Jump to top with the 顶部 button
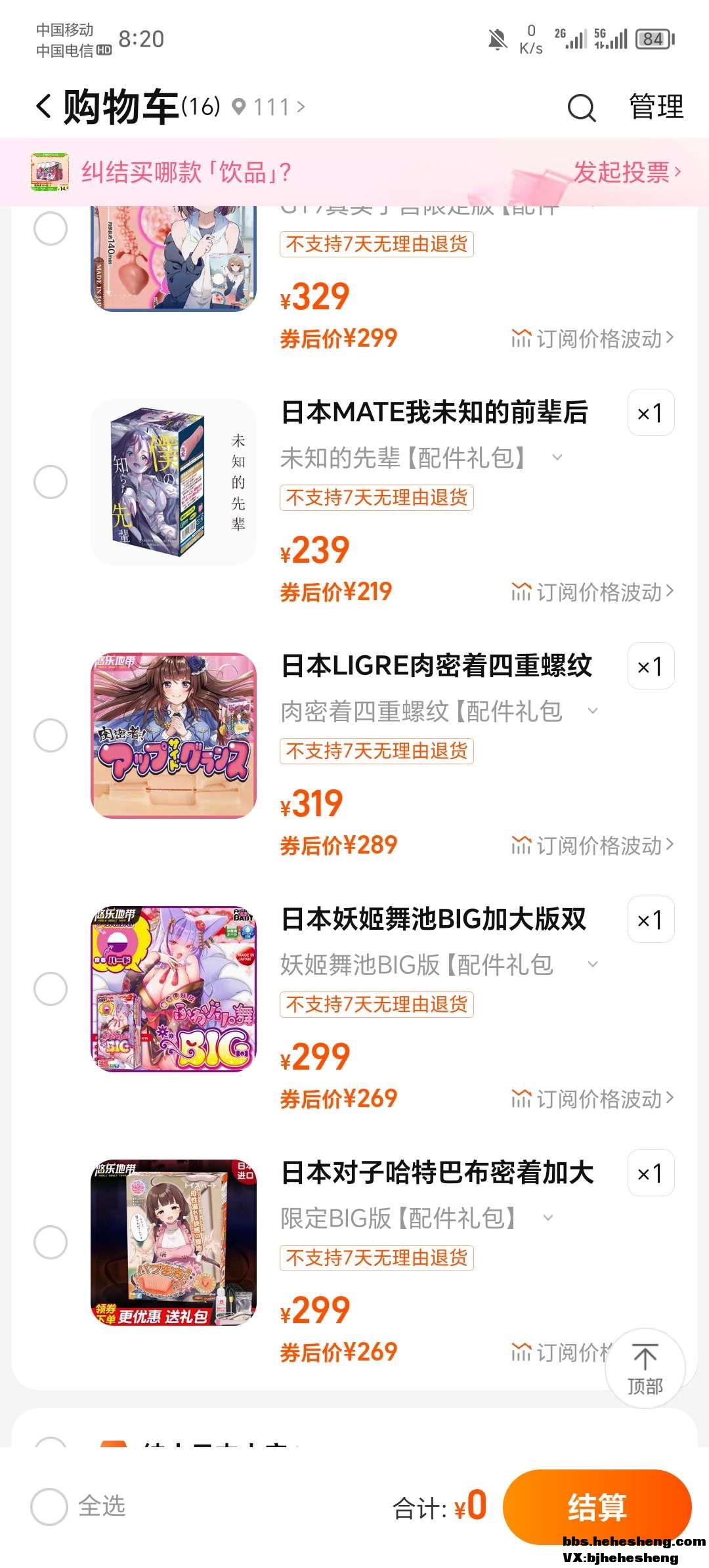 click(645, 1369)
